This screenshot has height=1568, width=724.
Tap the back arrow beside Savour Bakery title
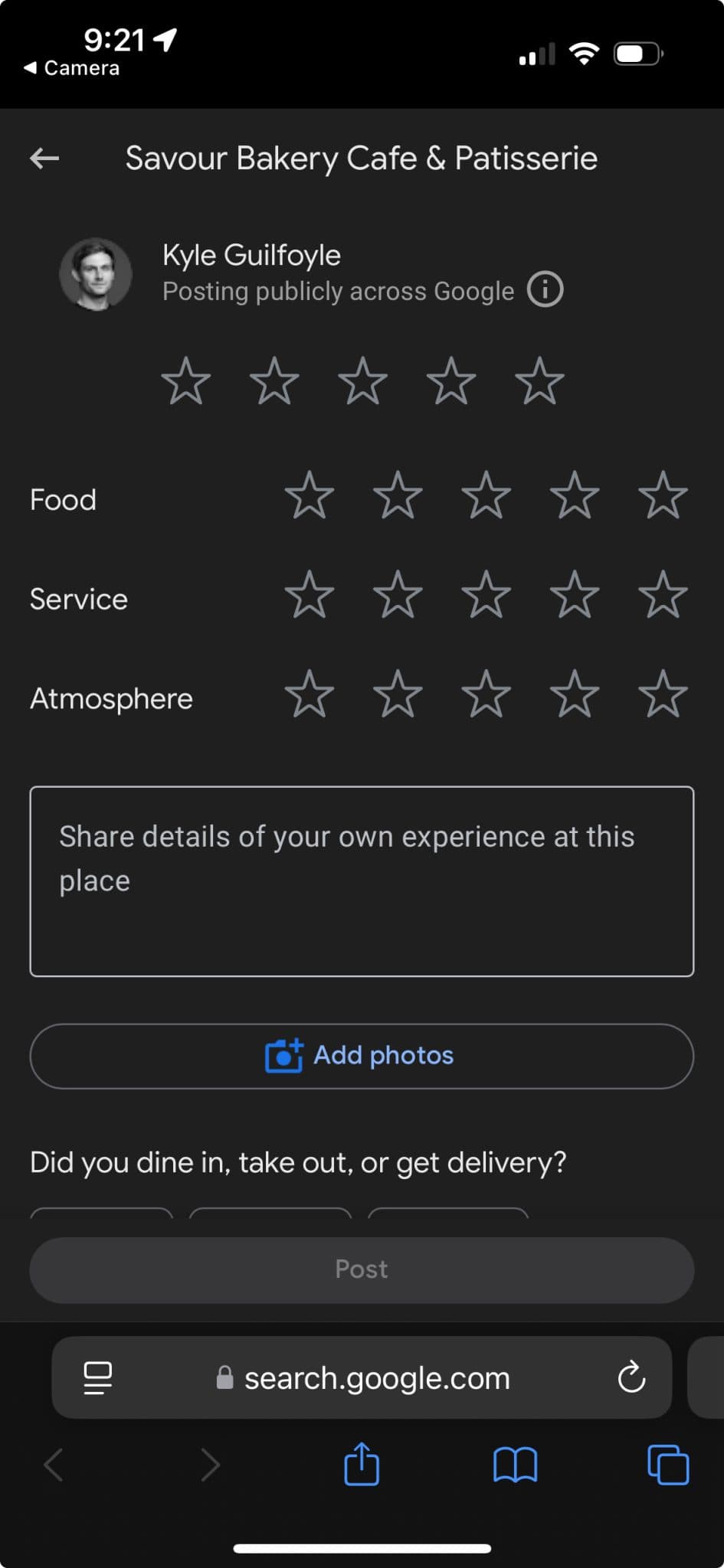(44, 158)
